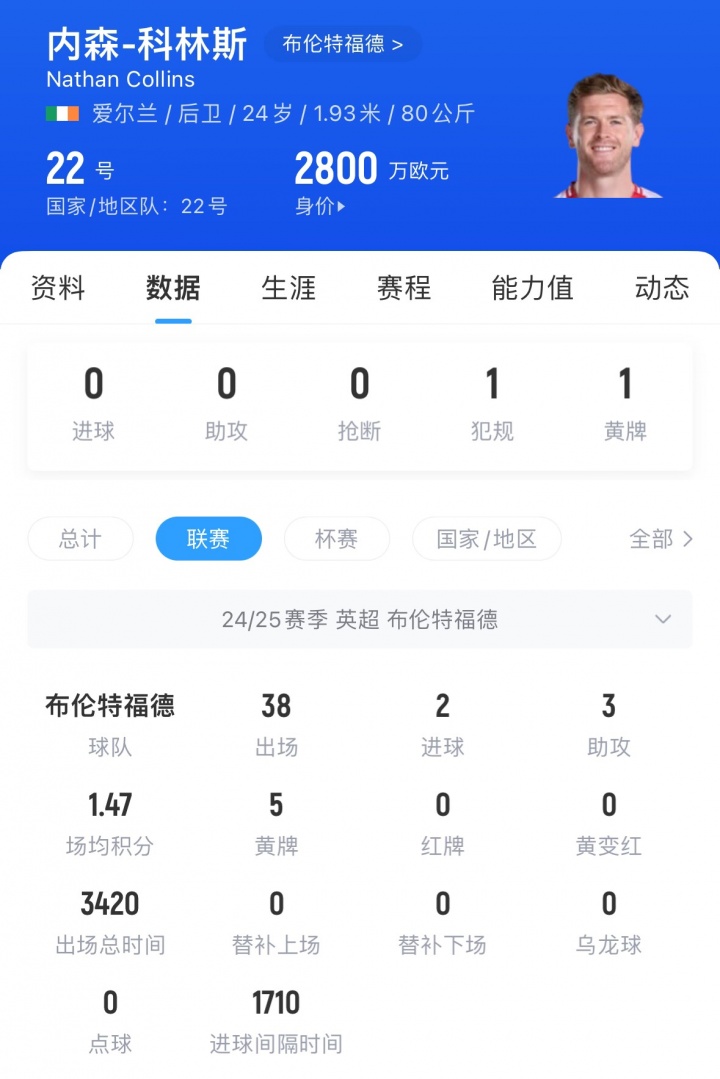720x1079 pixels.
Task: Open the 生涯 tab
Action: click(x=289, y=289)
